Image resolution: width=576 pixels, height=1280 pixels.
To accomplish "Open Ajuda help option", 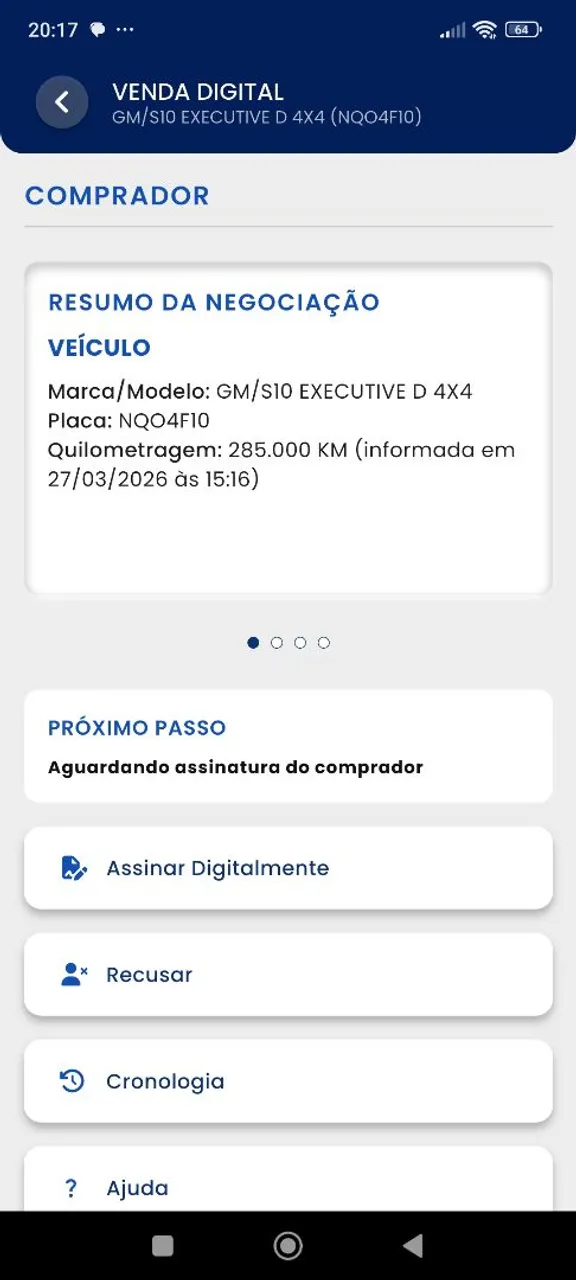I will 288,1180.
